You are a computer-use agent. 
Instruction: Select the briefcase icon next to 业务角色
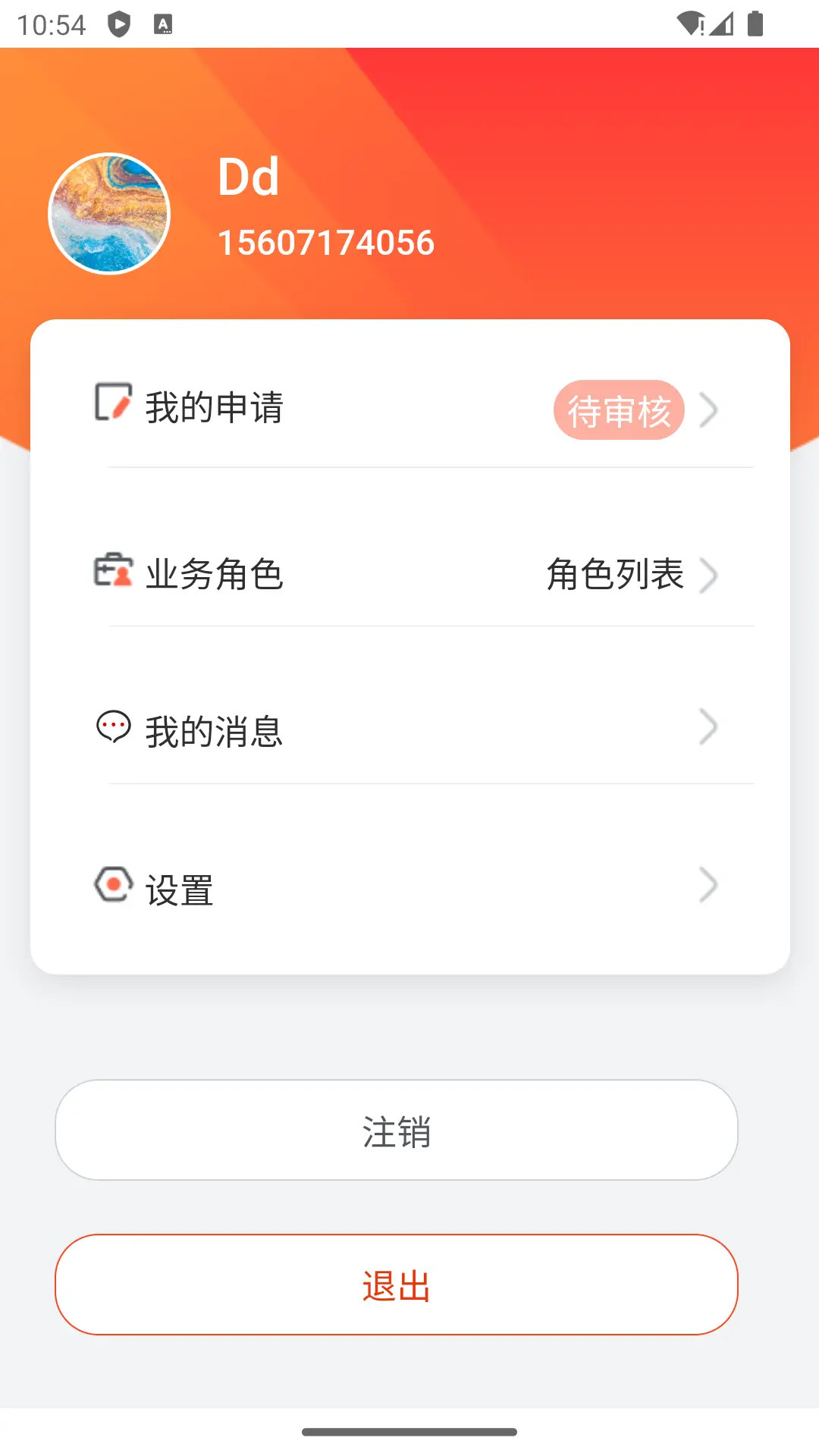(112, 575)
